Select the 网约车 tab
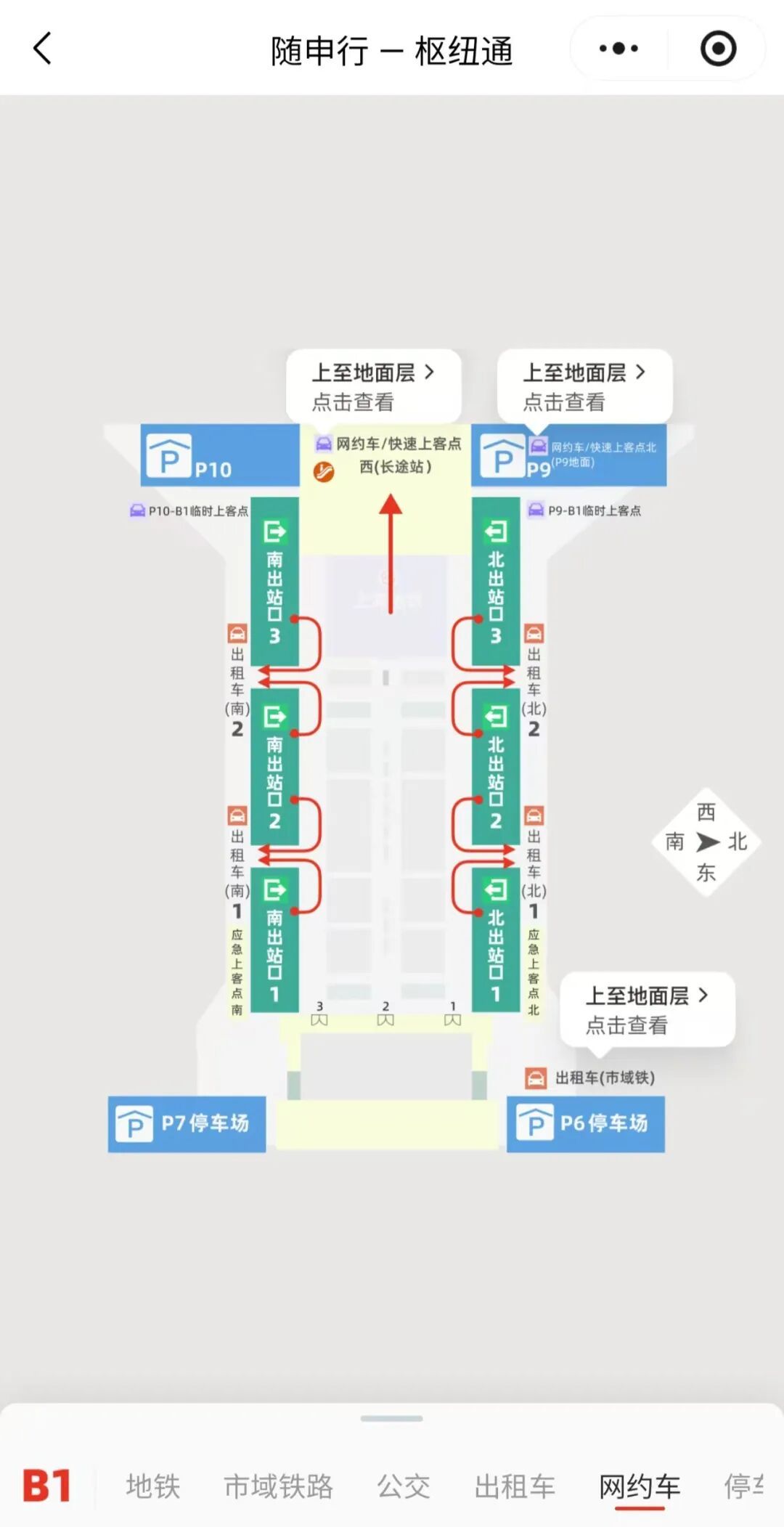784x1527 pixels. [640, 1486]
